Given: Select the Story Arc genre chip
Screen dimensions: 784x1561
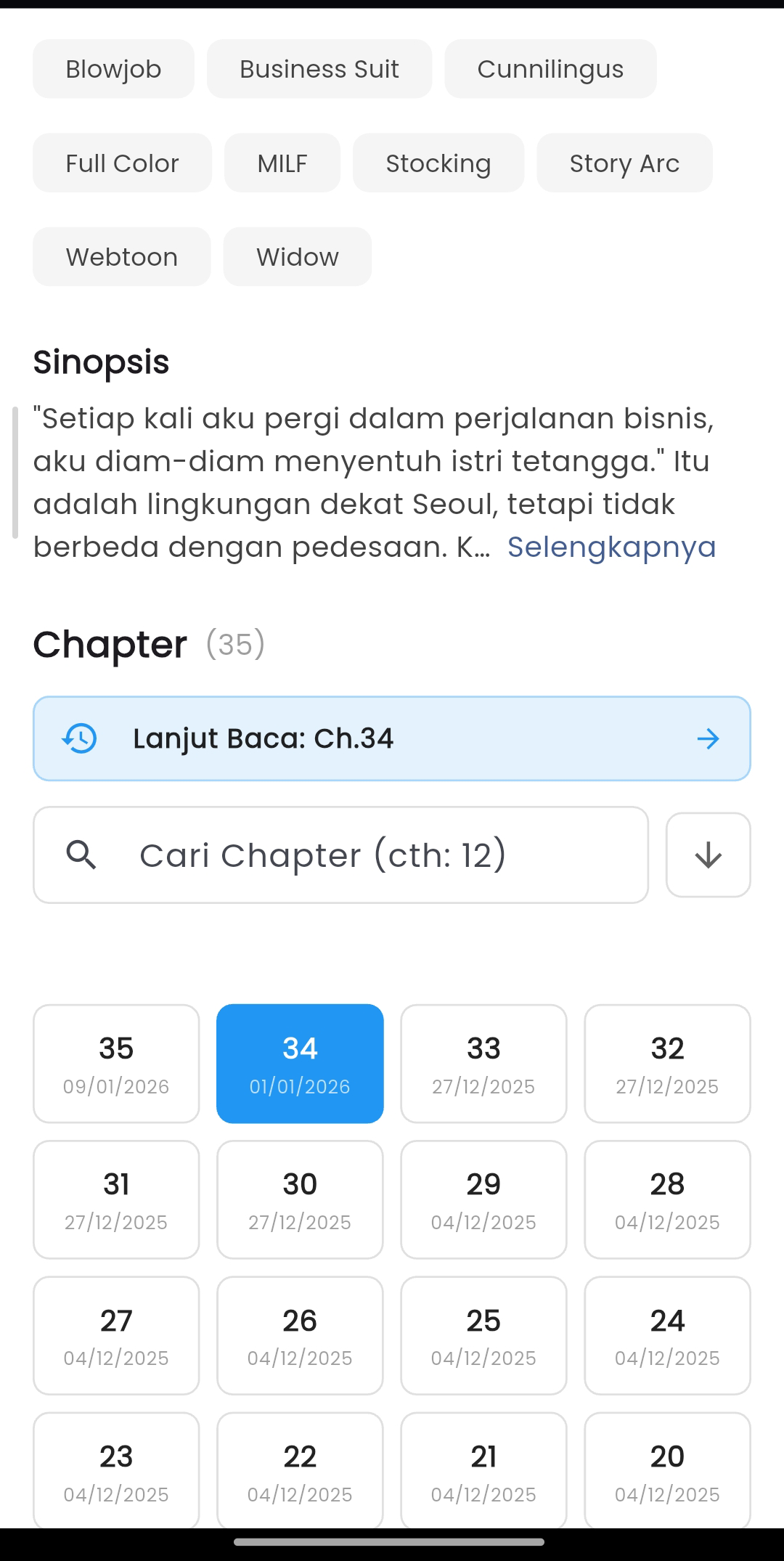Looking at the screenshot, I should tap(624, 163).
